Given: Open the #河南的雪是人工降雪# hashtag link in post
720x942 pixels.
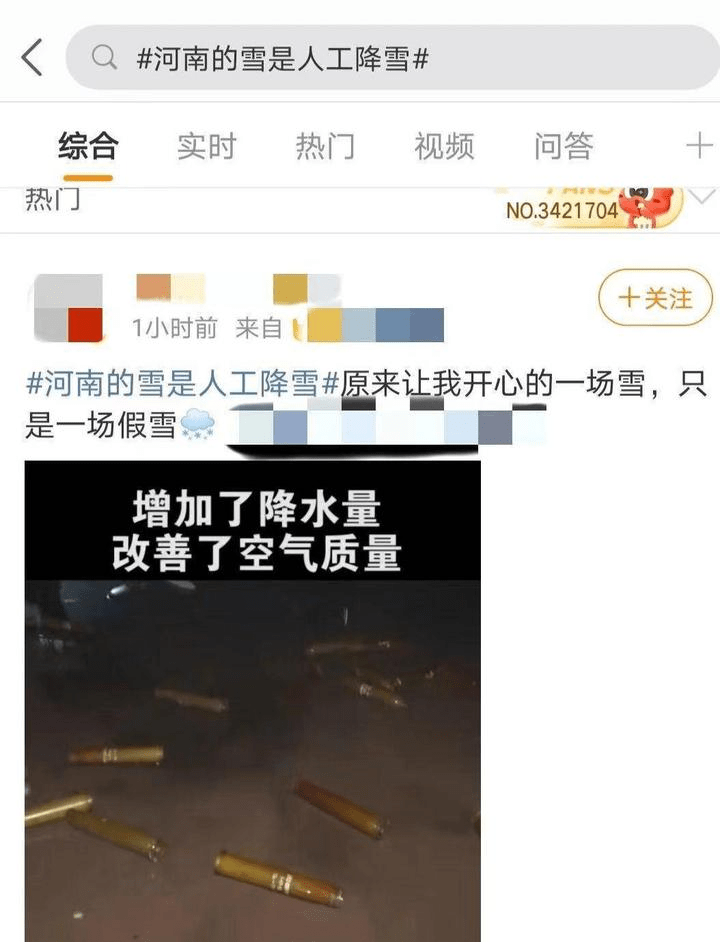Looking at the screenshot, I should tap(183, 385).
